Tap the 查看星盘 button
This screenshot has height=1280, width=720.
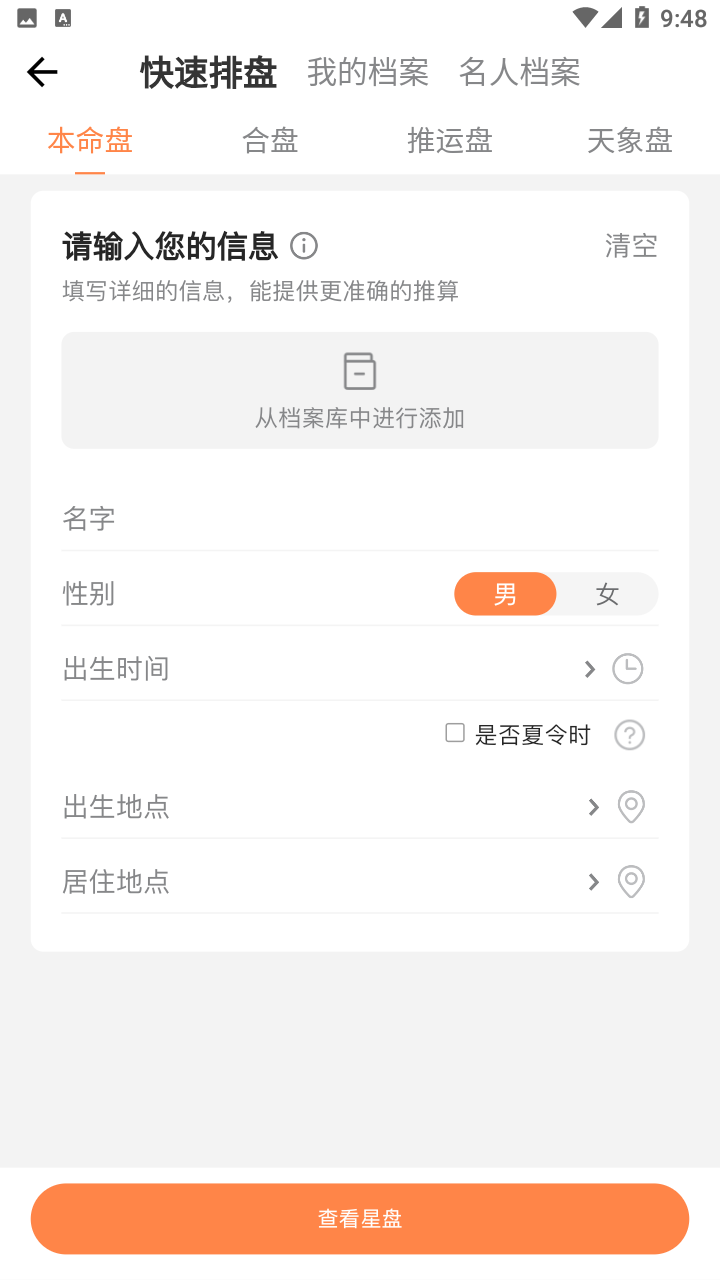(360, 1218)
